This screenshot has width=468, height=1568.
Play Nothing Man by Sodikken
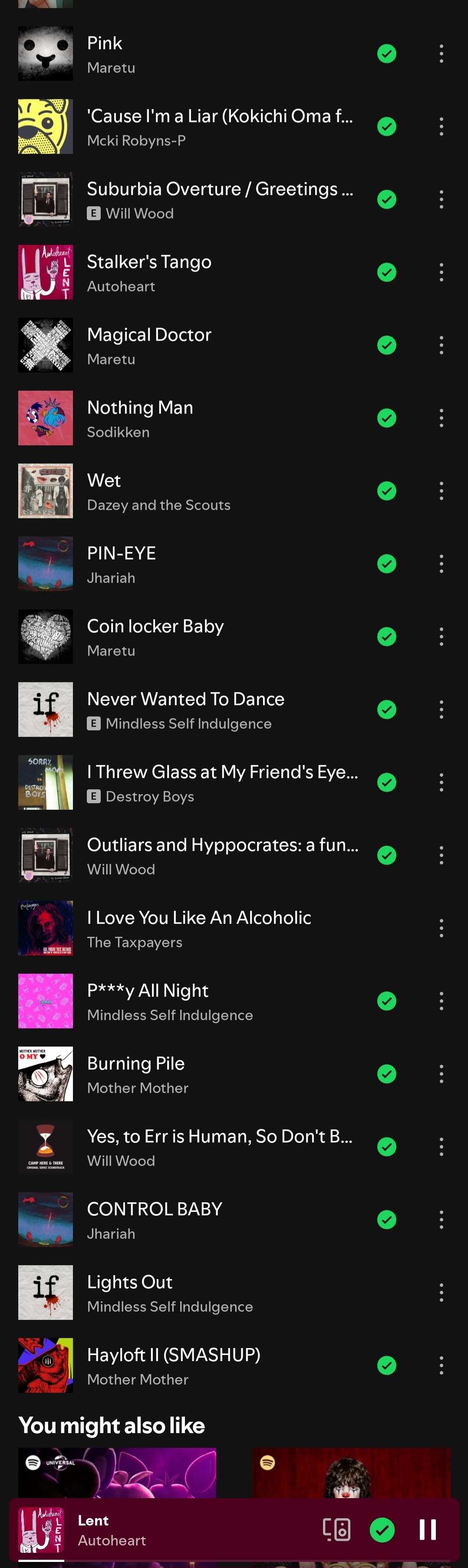click(183, 418)
